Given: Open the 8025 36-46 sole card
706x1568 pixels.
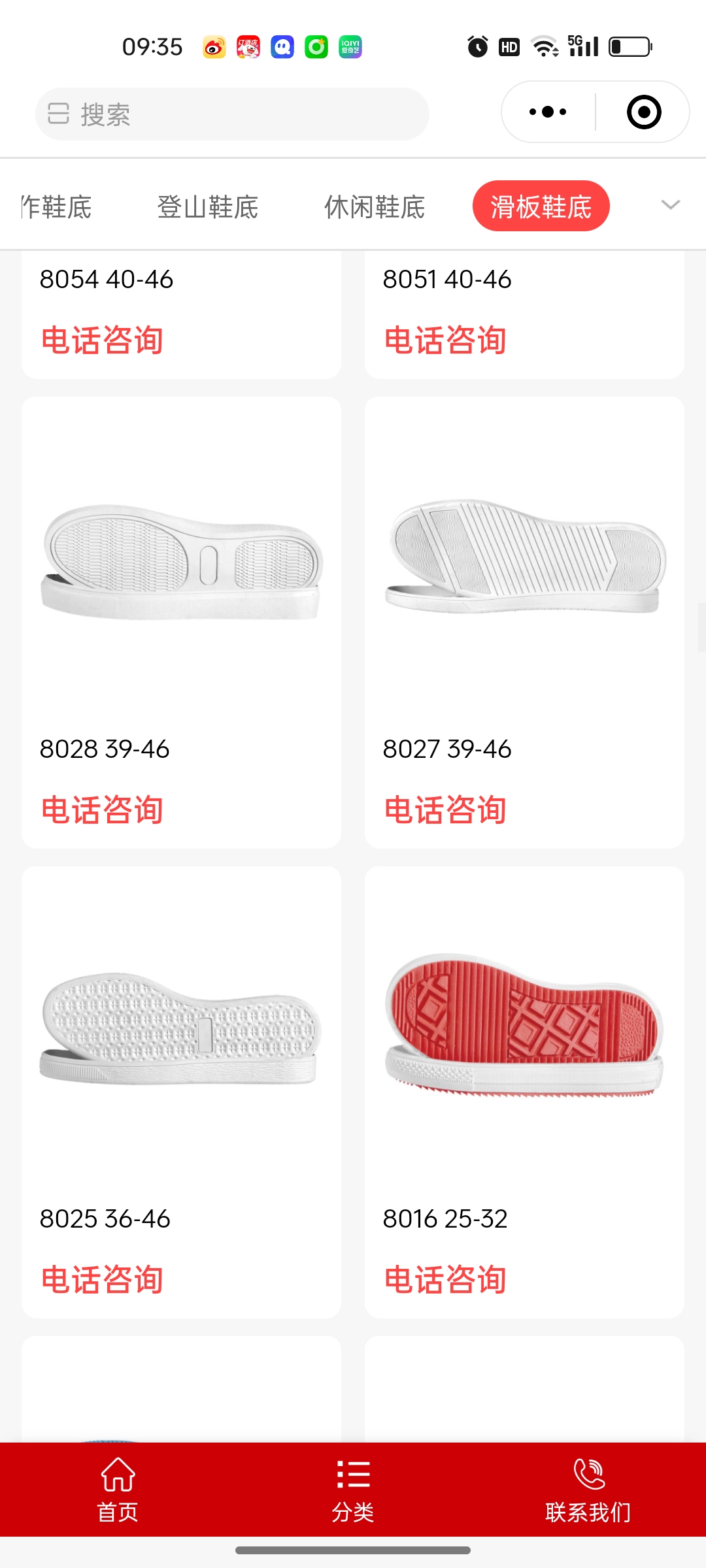Looking at the screenshot, I should [181, 1091].
